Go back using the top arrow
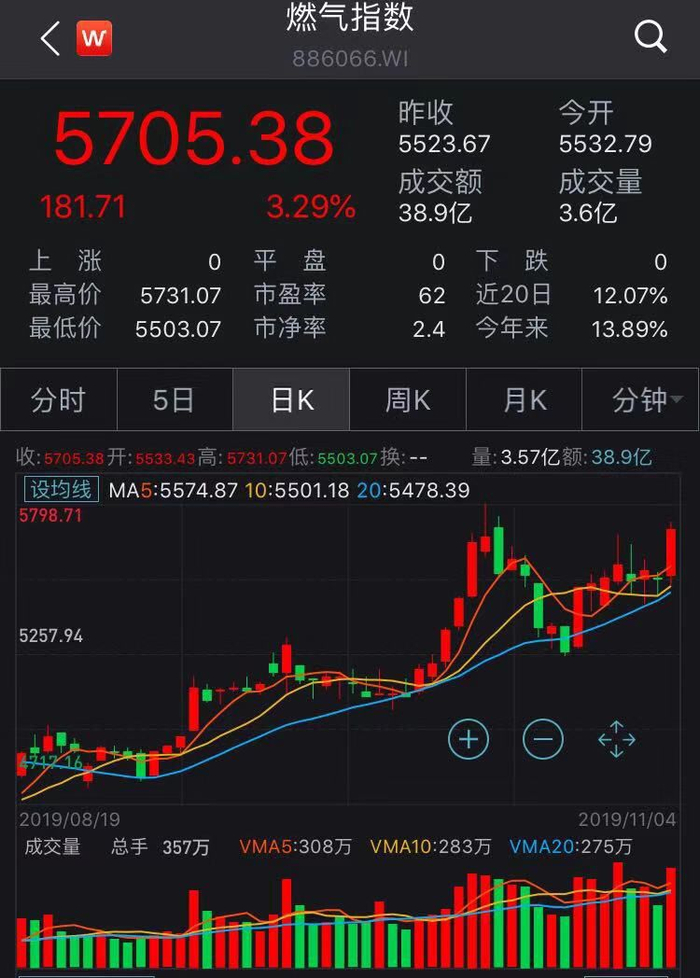This screenshot has width=700, height=978. click(x=50, y=39)
